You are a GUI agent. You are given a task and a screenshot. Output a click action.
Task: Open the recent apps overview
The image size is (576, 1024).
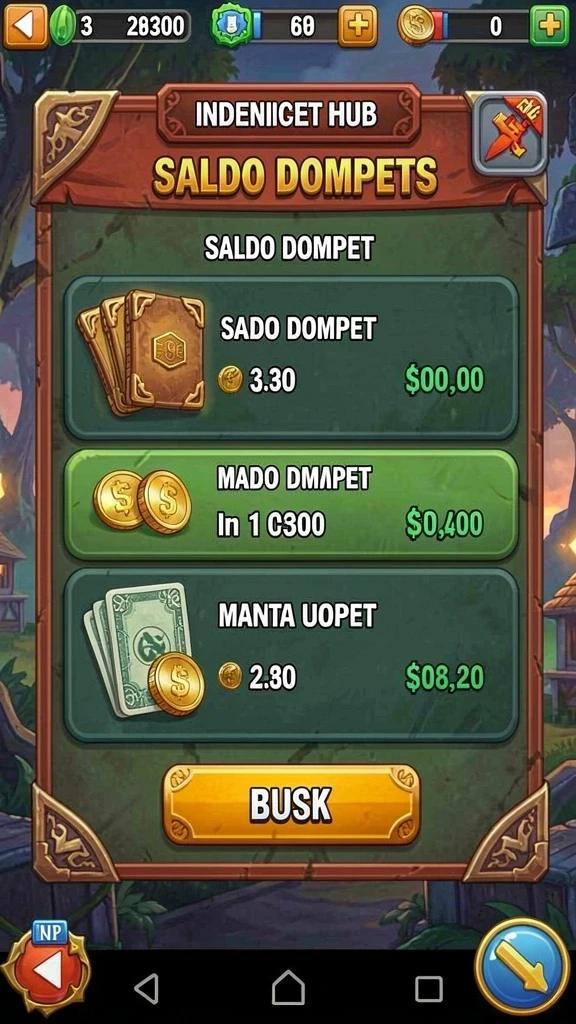pyautogui.click(x=428, y=989)
